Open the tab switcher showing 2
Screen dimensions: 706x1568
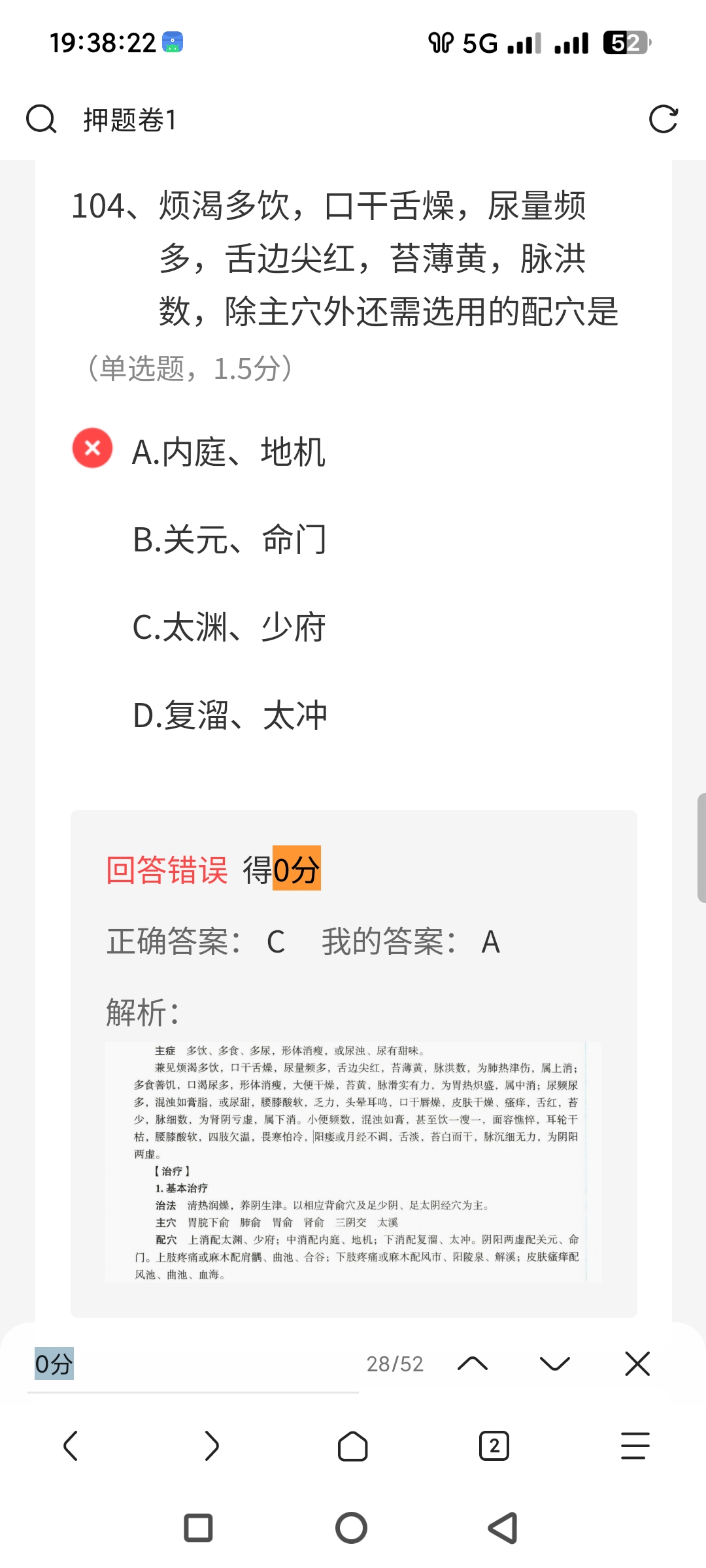(494, 1446)
